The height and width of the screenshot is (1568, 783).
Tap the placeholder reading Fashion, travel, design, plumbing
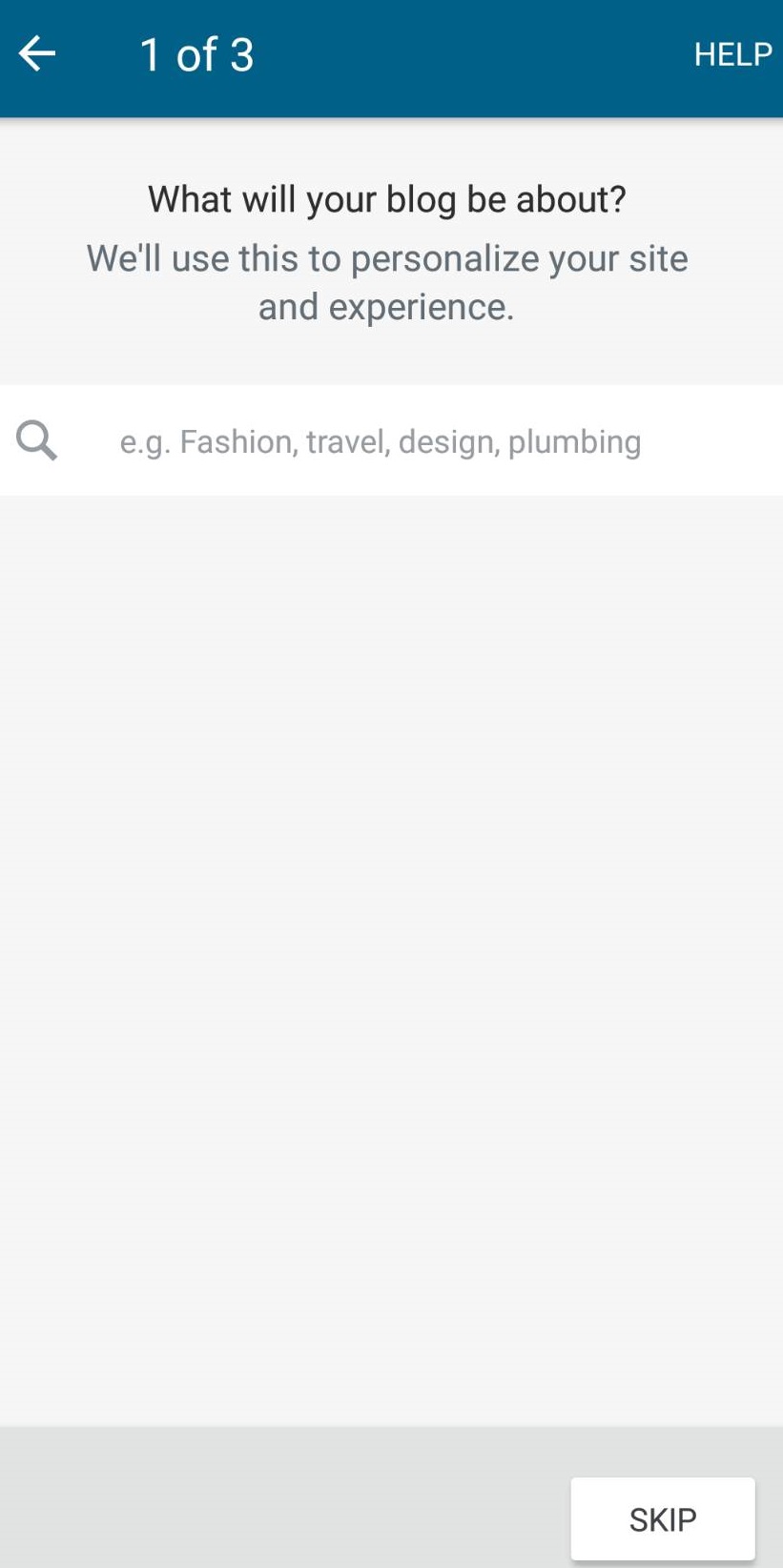381,440
